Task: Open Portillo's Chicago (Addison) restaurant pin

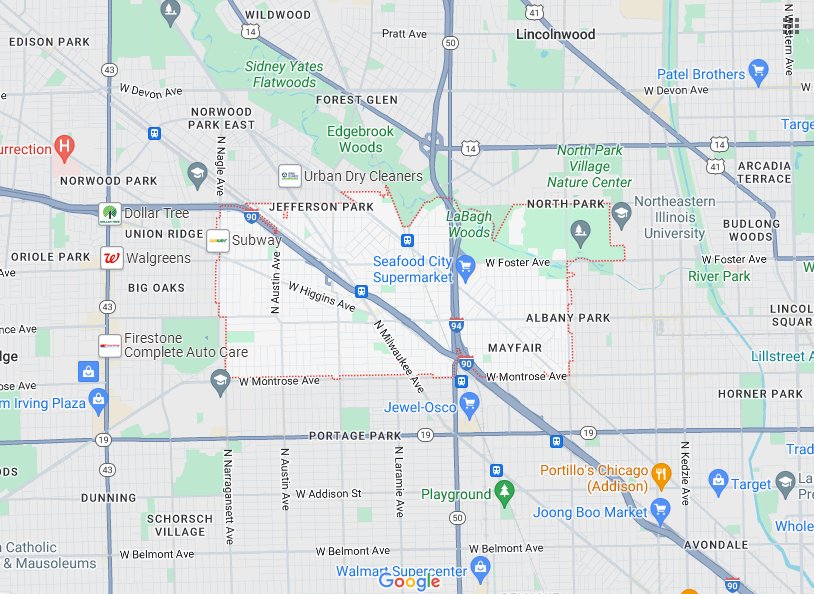Action: click(660, 472)
